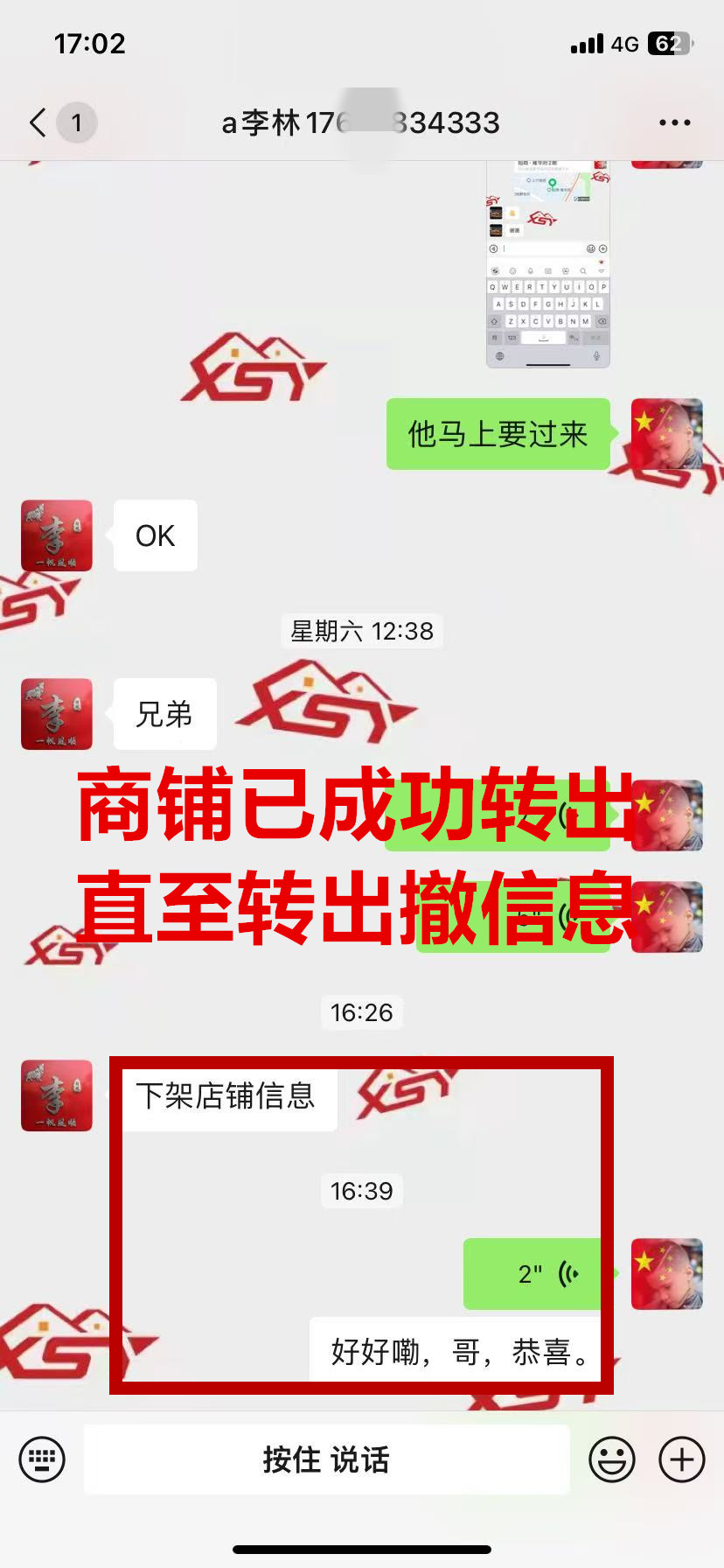Open my avatar beside 他马上要过来 message
The width and height of the screenshot is (724, 1568).
coord(667,434)
